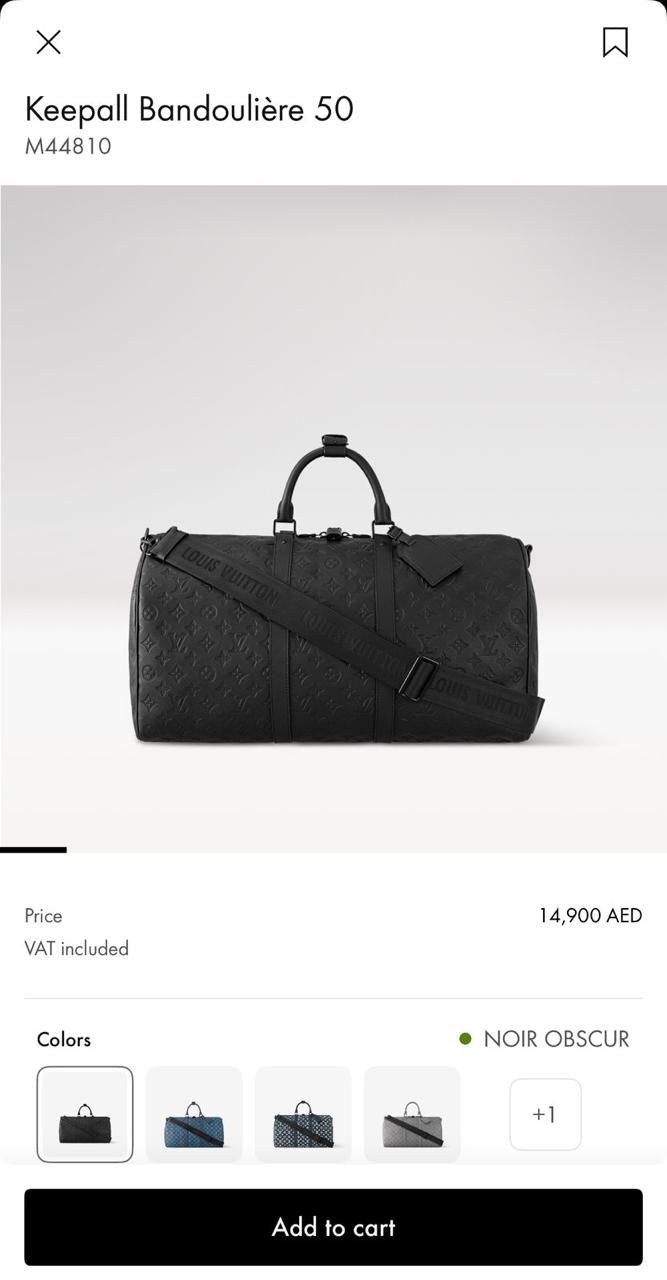Bookmark the Keepall Bandoulière 50
The width and height of the screenshot is (667, 1280).
(615, 42)
